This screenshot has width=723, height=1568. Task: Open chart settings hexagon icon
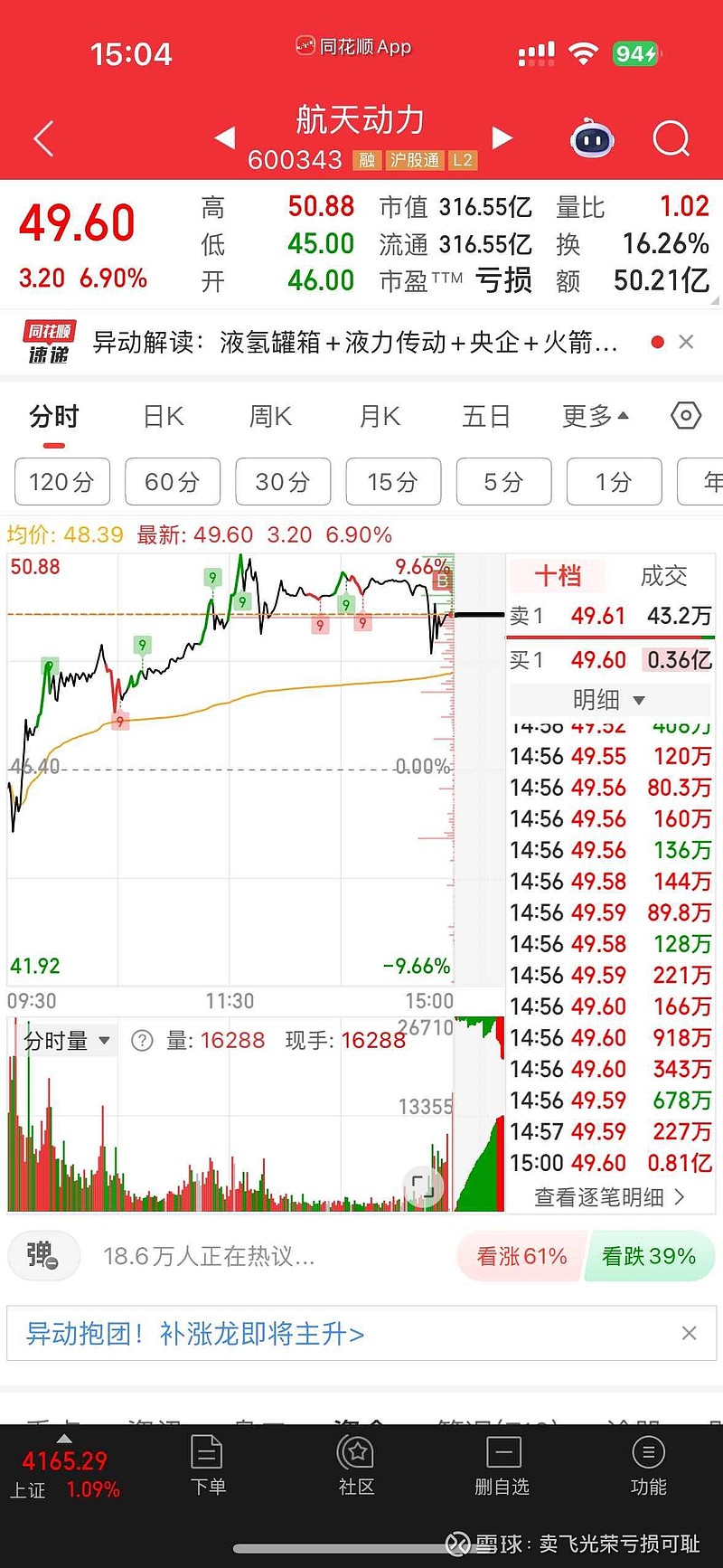pyautogui.click(x=686, y=416)
